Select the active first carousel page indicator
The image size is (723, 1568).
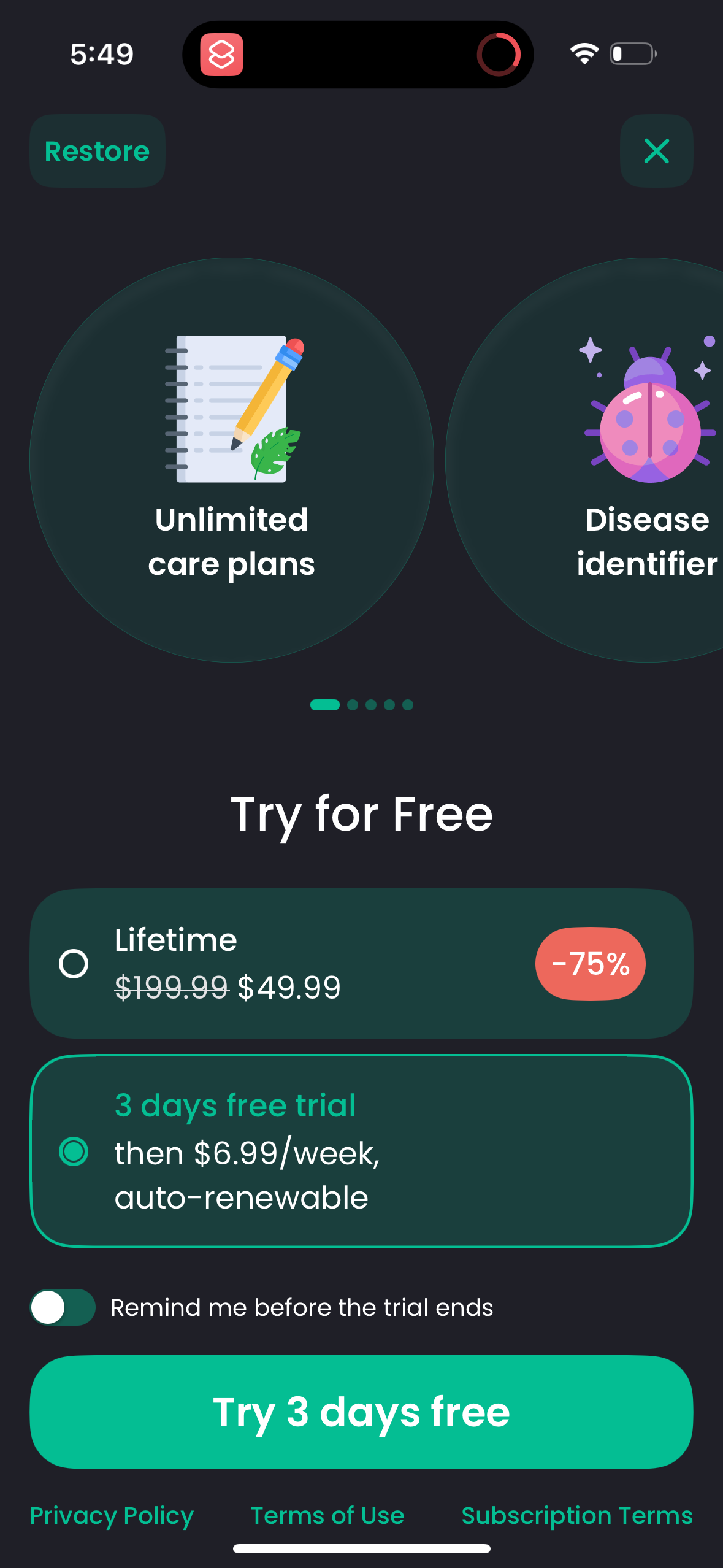pyautogui.click(x=326, y=705)
